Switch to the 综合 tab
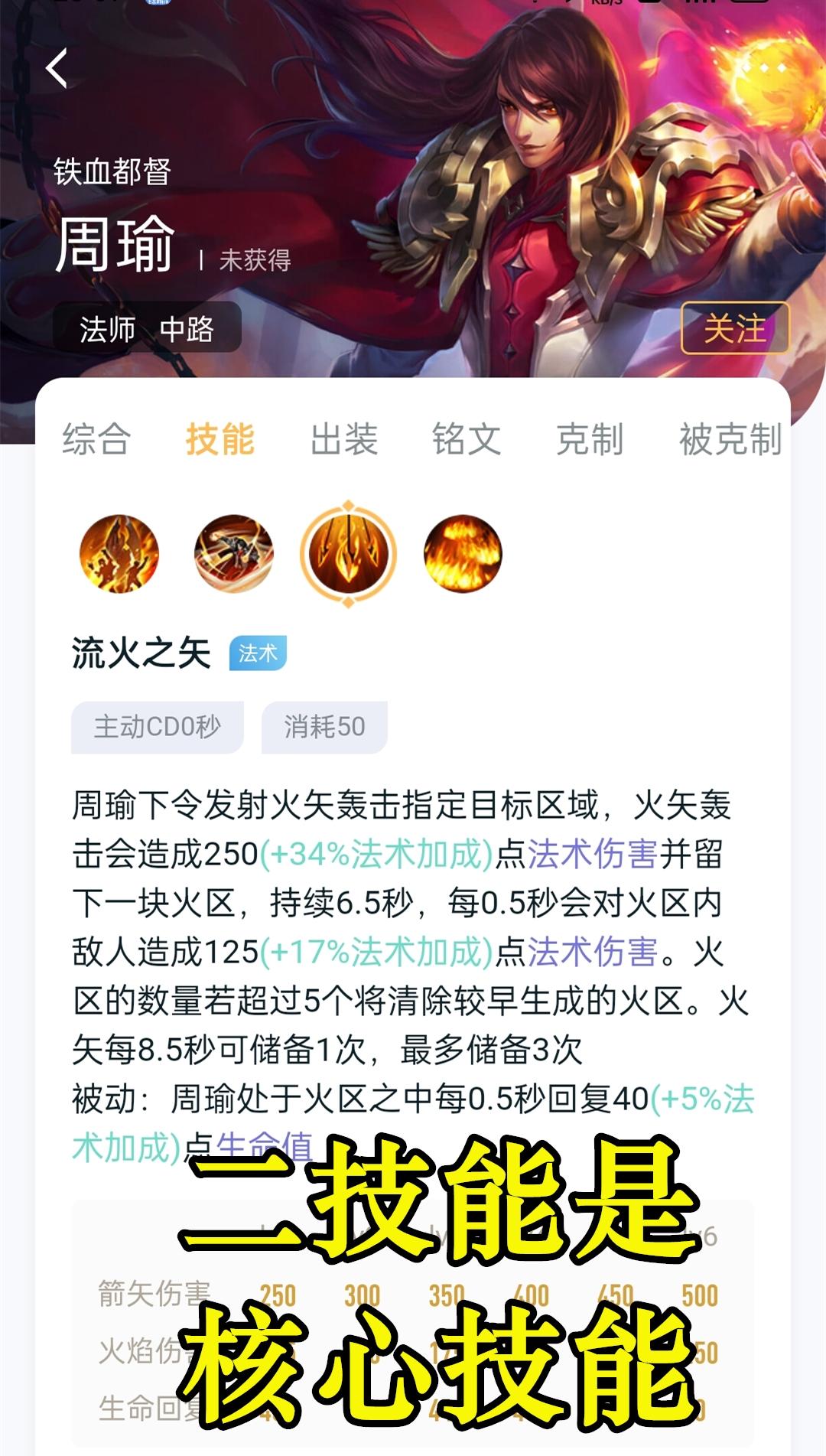Viewport: 826px width, 1456px height. [96, 439]
